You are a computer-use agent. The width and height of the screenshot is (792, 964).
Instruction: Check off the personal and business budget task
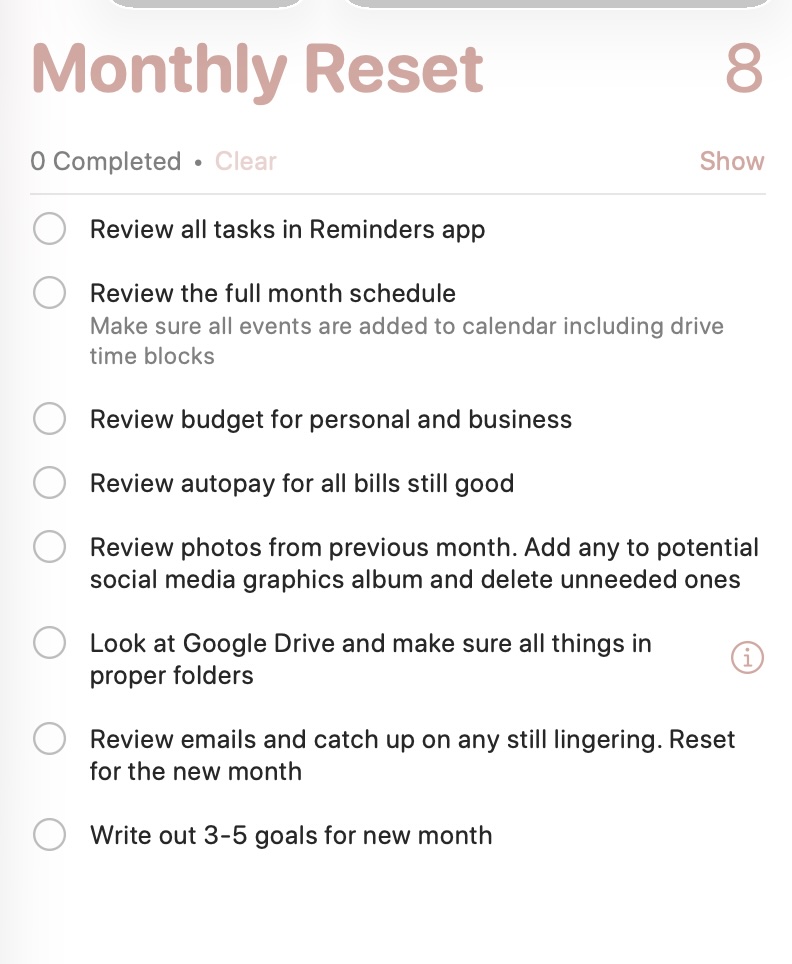coord(49,419)
